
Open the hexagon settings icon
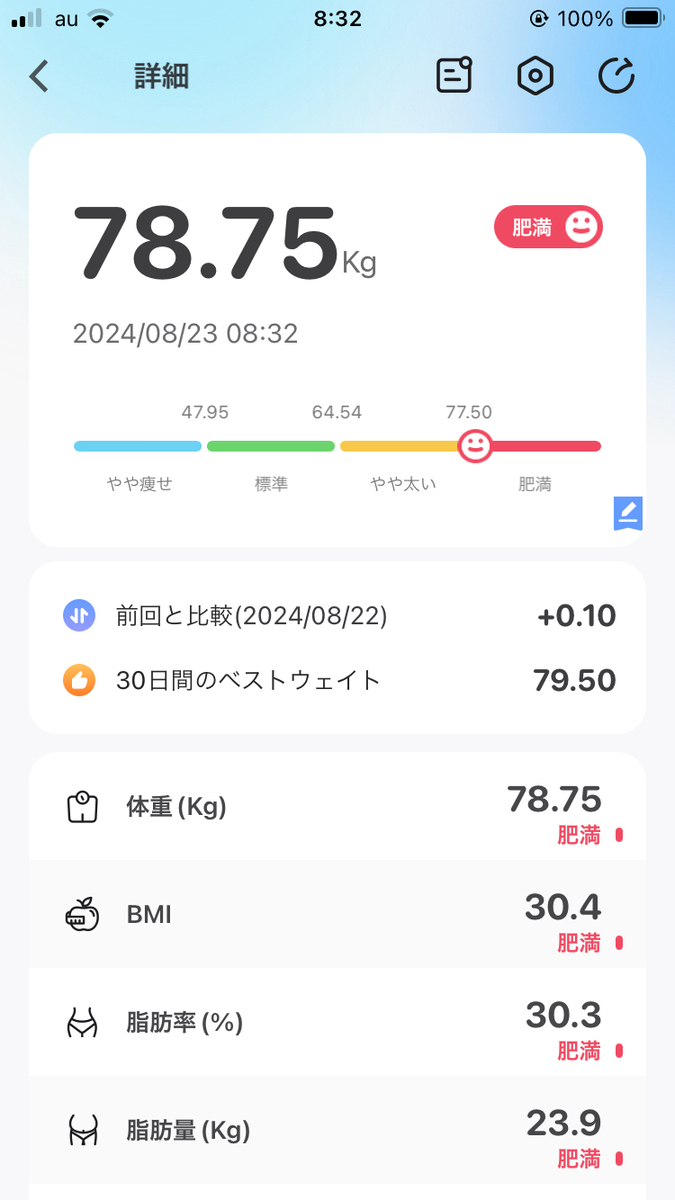[536, 76]
